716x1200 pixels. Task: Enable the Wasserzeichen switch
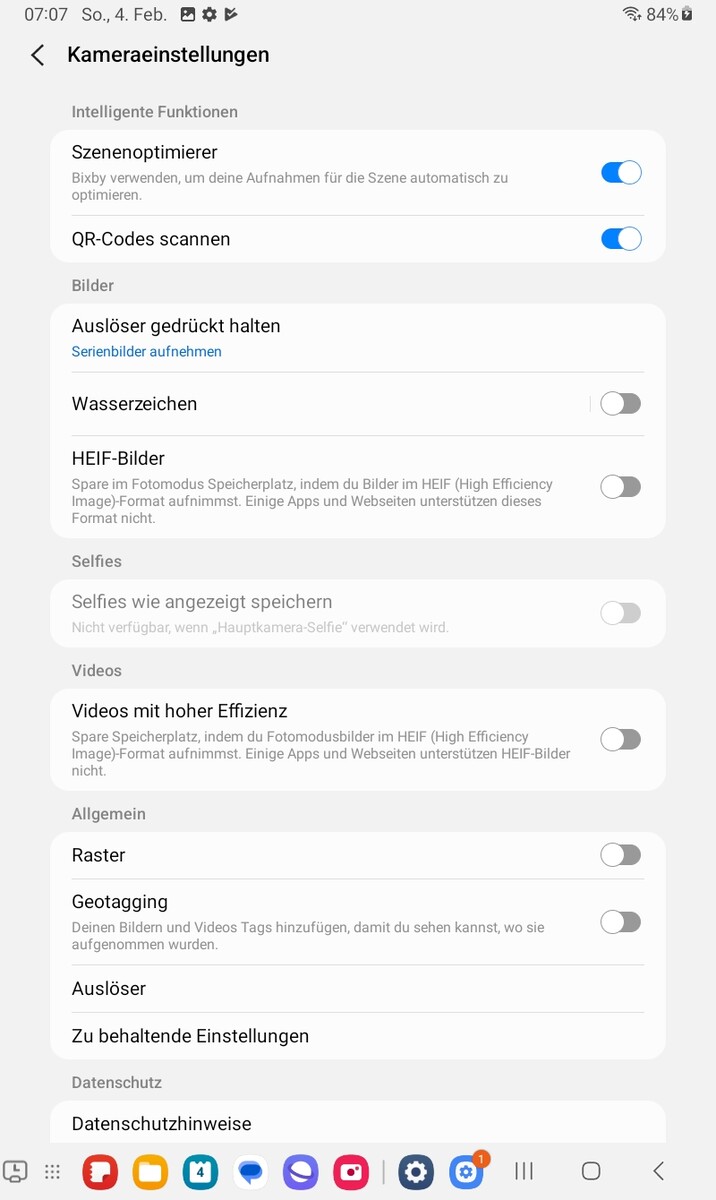tap(620, 404)
